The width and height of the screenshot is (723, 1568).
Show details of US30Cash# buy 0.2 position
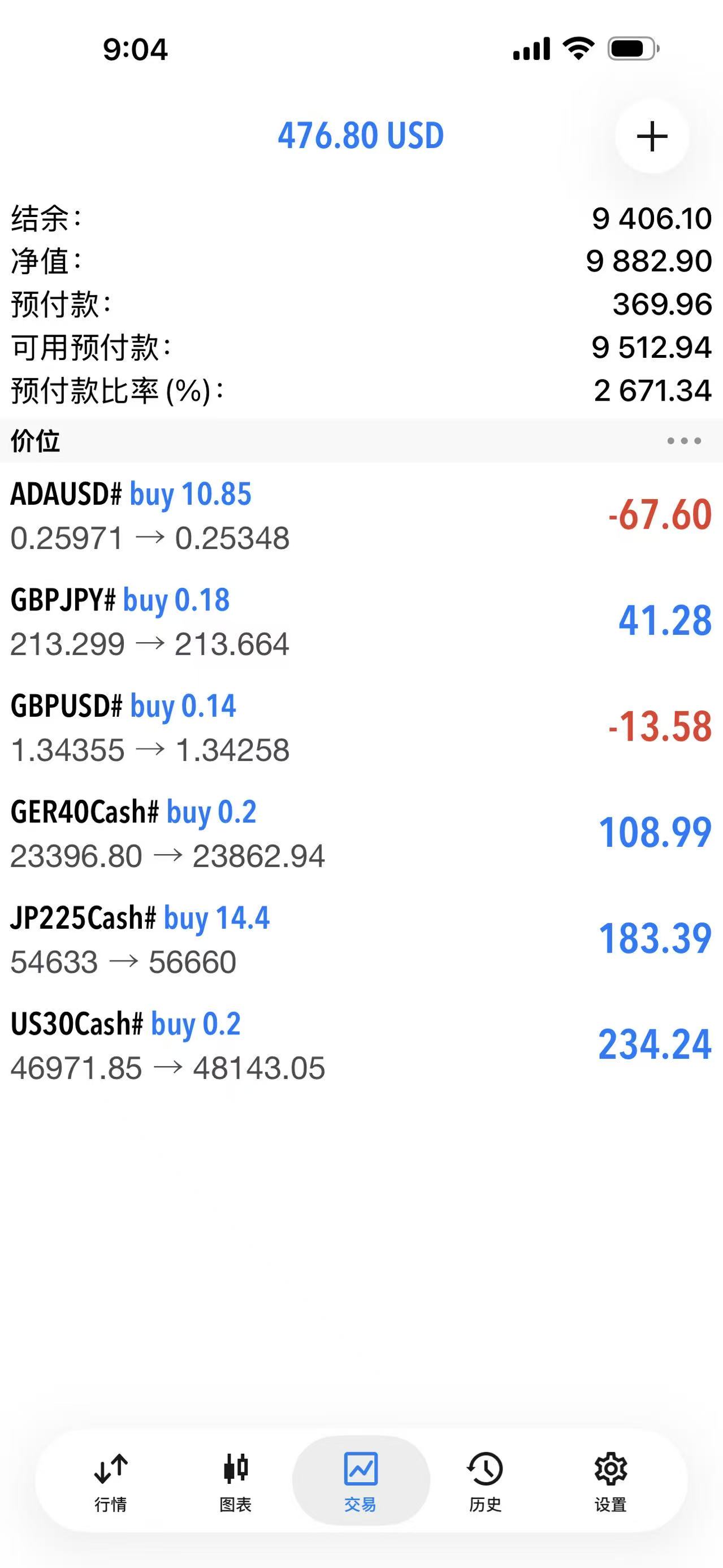(362, 1045)
